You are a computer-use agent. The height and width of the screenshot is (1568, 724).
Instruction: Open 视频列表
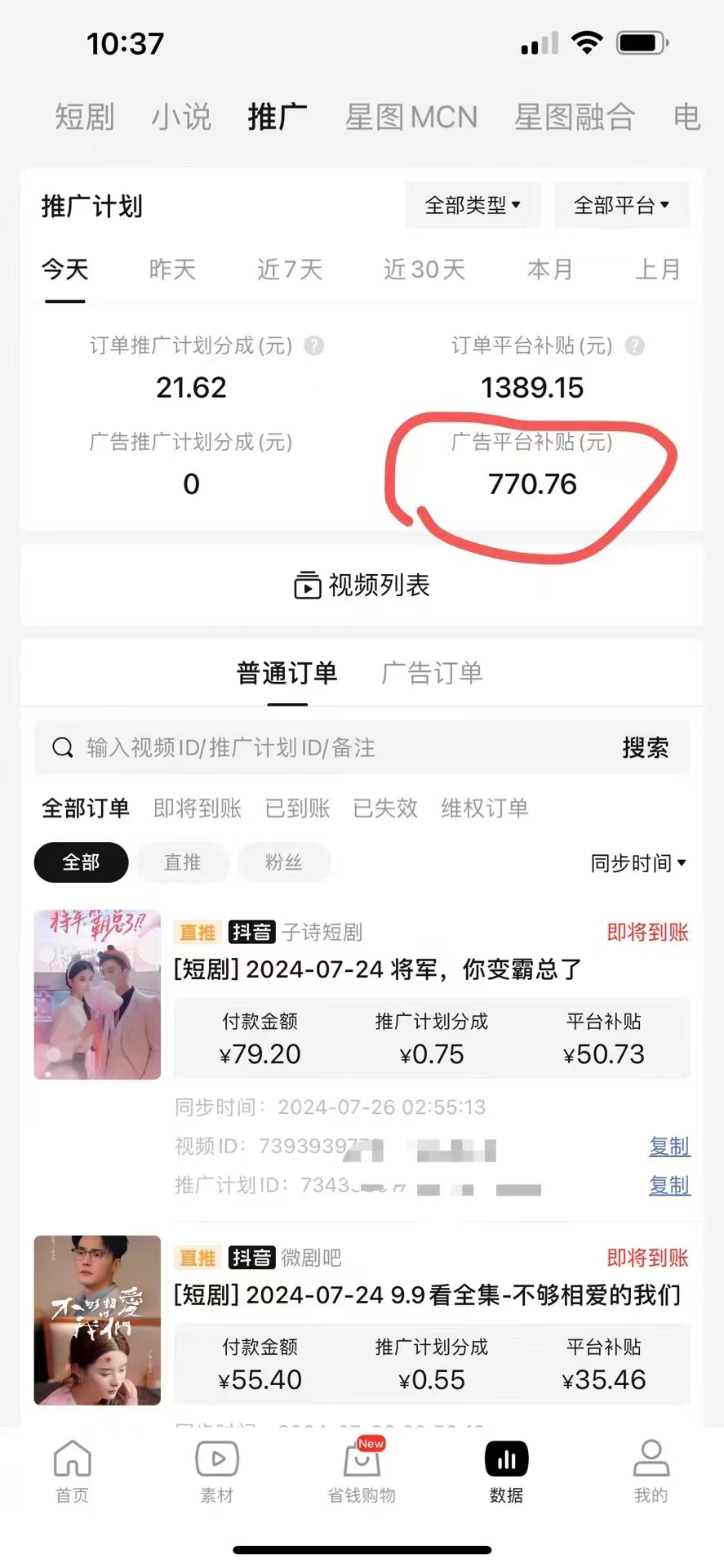pos(362,585)
